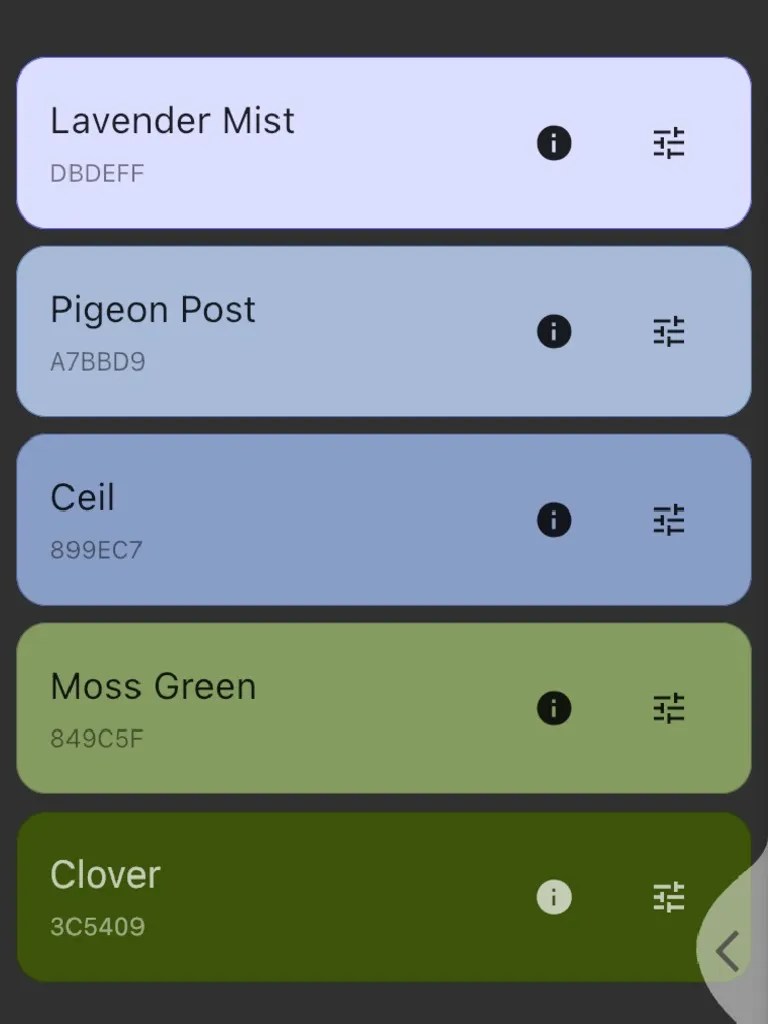This screenshot has width=768, height=1024.
Task: Click the hex code DBDEFF
Action: pyautogui.click(x=96, y=173)
